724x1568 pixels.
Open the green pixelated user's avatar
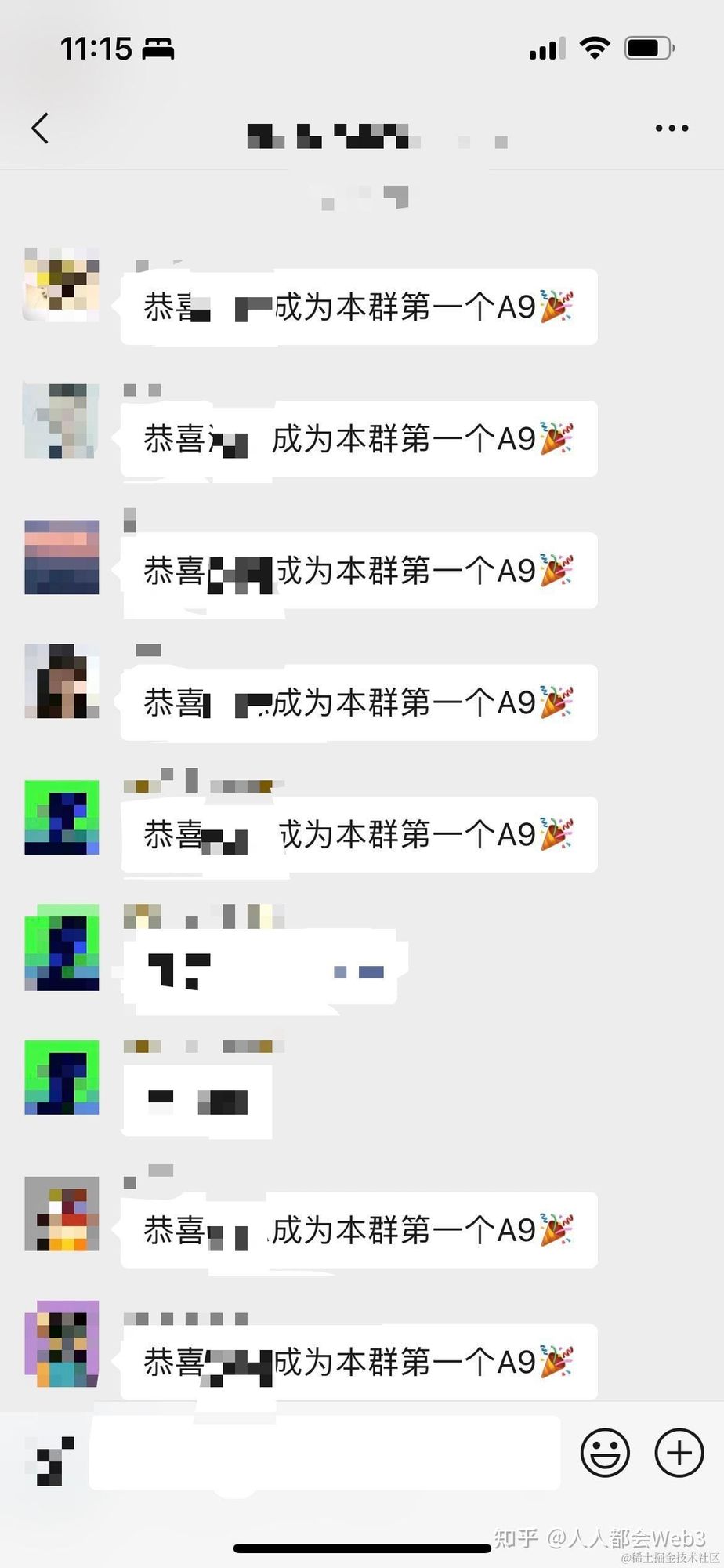(61, 819)
